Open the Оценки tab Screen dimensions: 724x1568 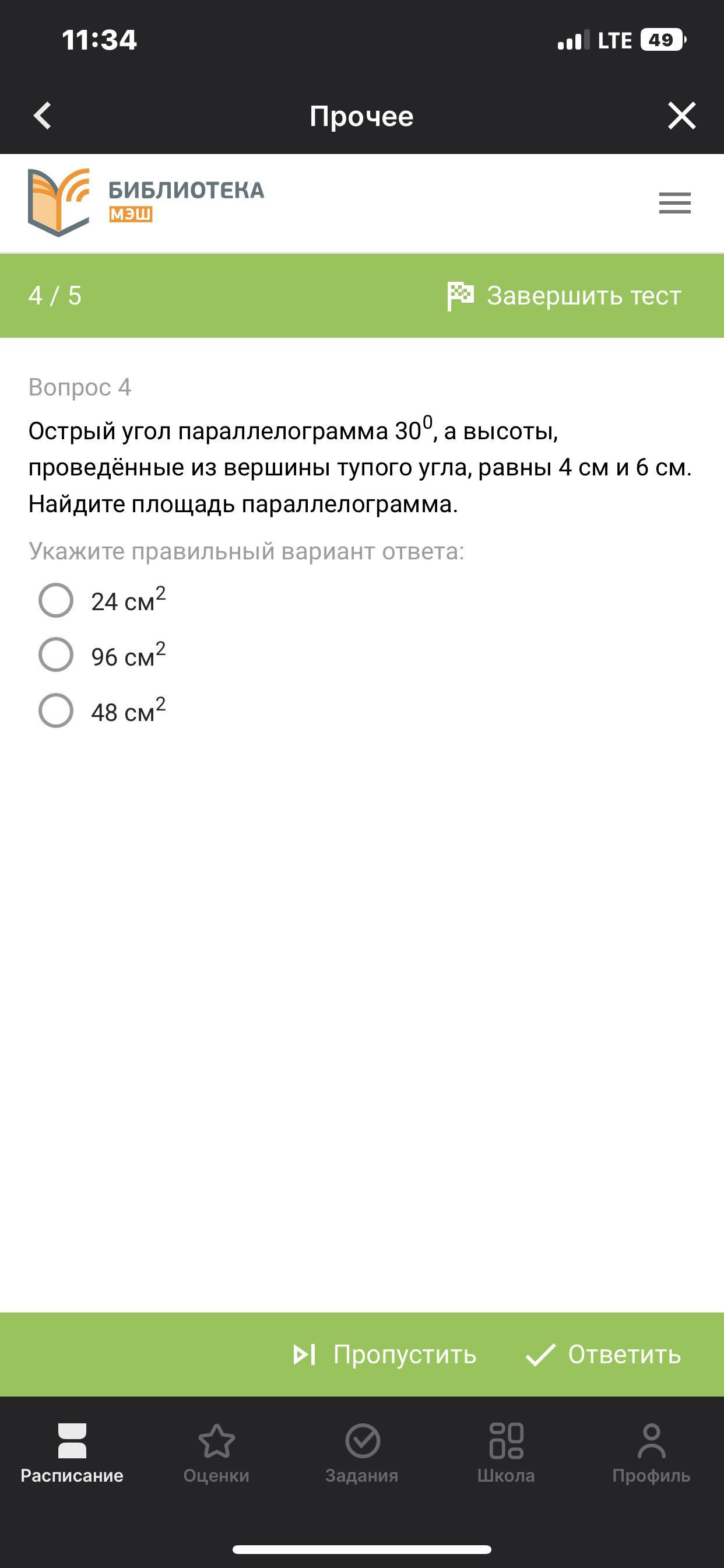(x=217, y=1452)
